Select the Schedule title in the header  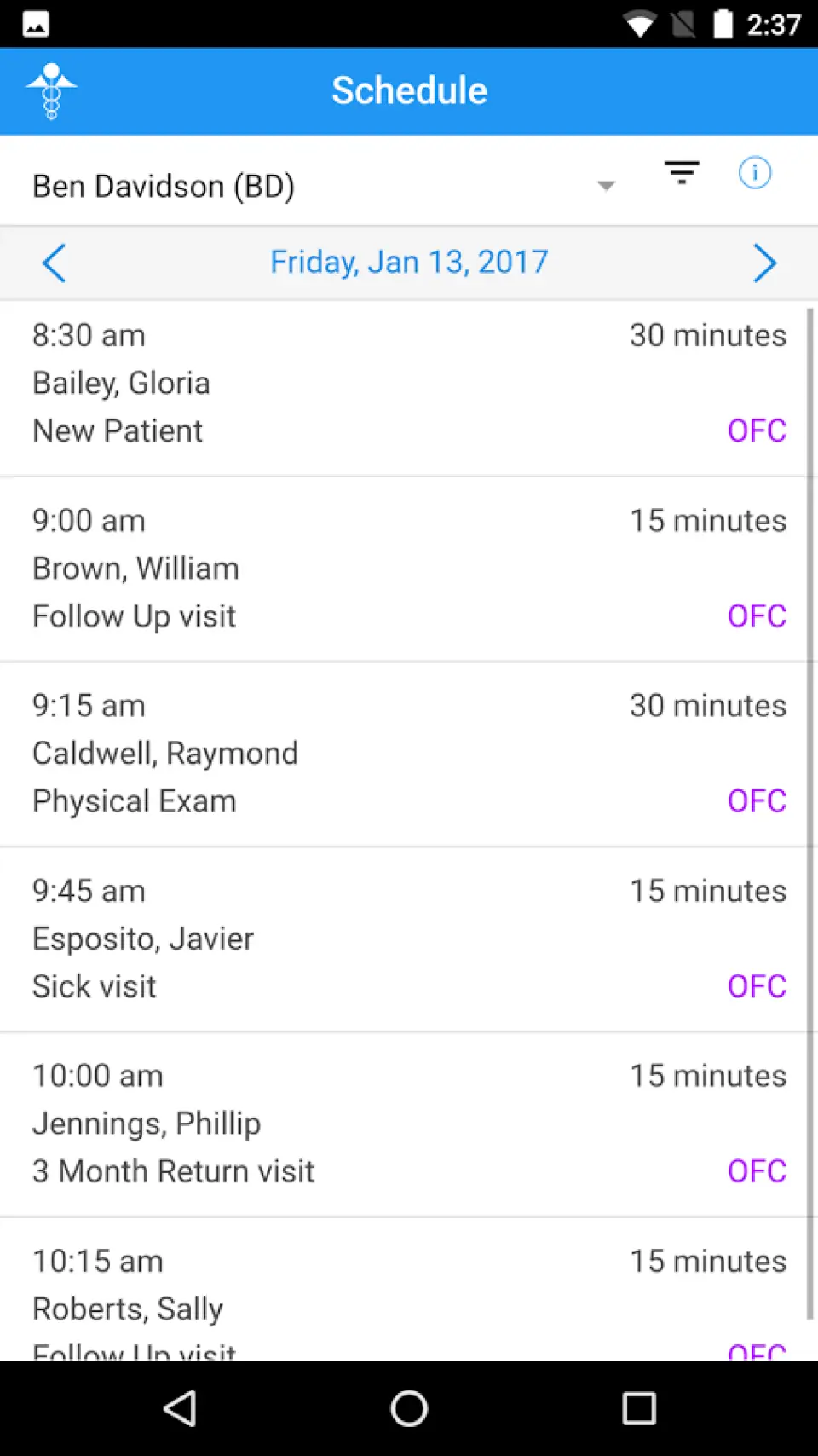409,90
